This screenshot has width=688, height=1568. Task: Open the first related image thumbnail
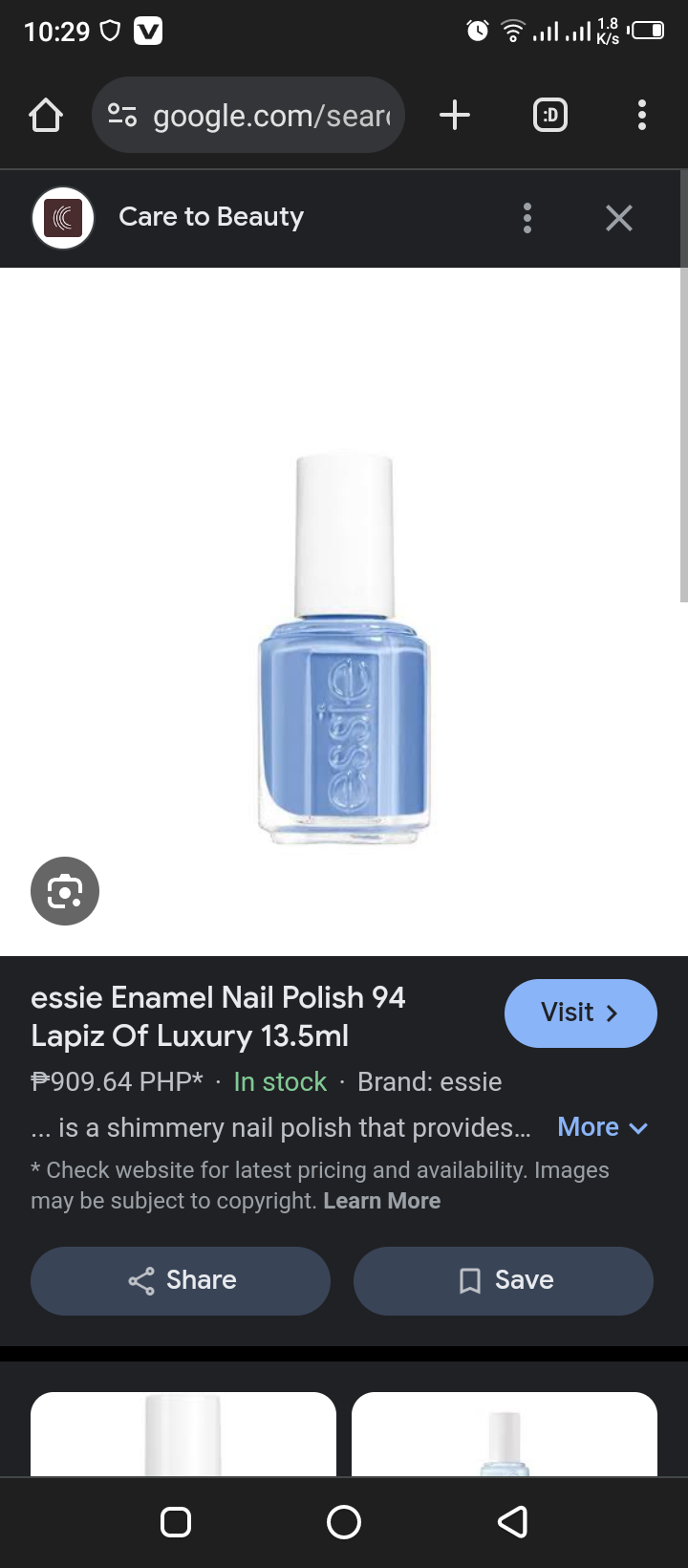coord(183,1434)
